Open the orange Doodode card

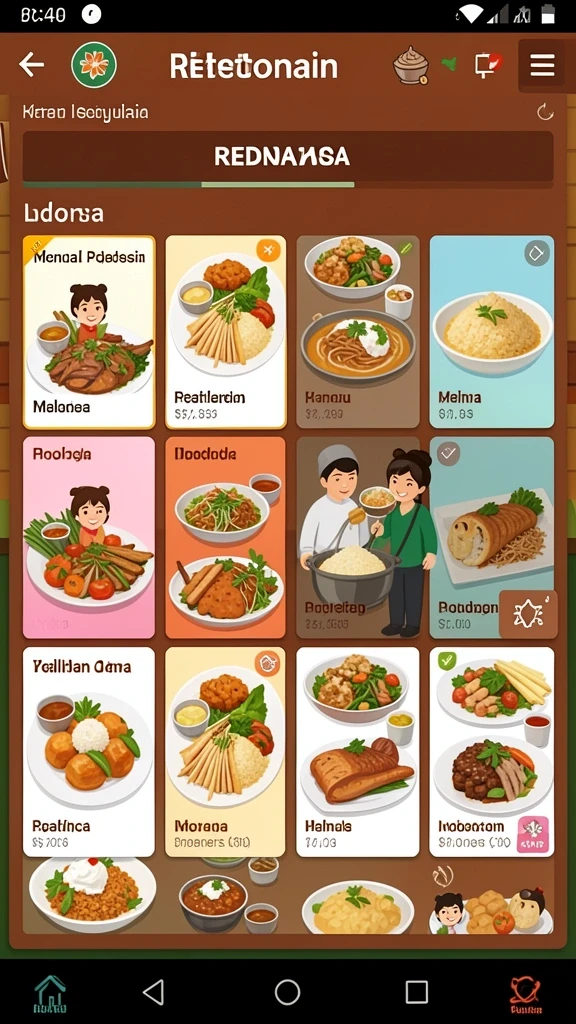tap(225, 537)
